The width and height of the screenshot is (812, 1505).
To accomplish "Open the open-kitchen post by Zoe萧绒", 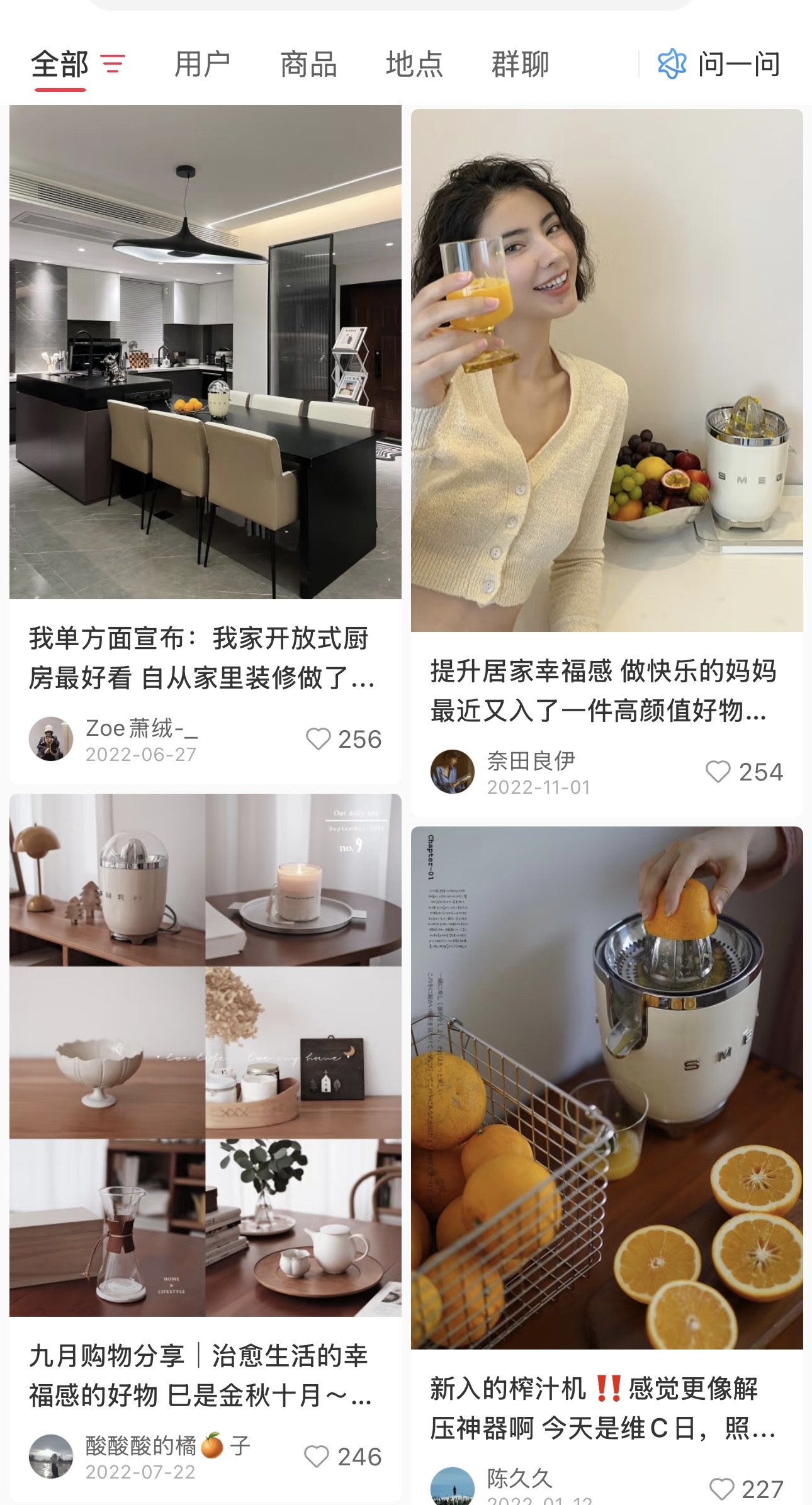I will pyautogui.click(x=205, y=352).
